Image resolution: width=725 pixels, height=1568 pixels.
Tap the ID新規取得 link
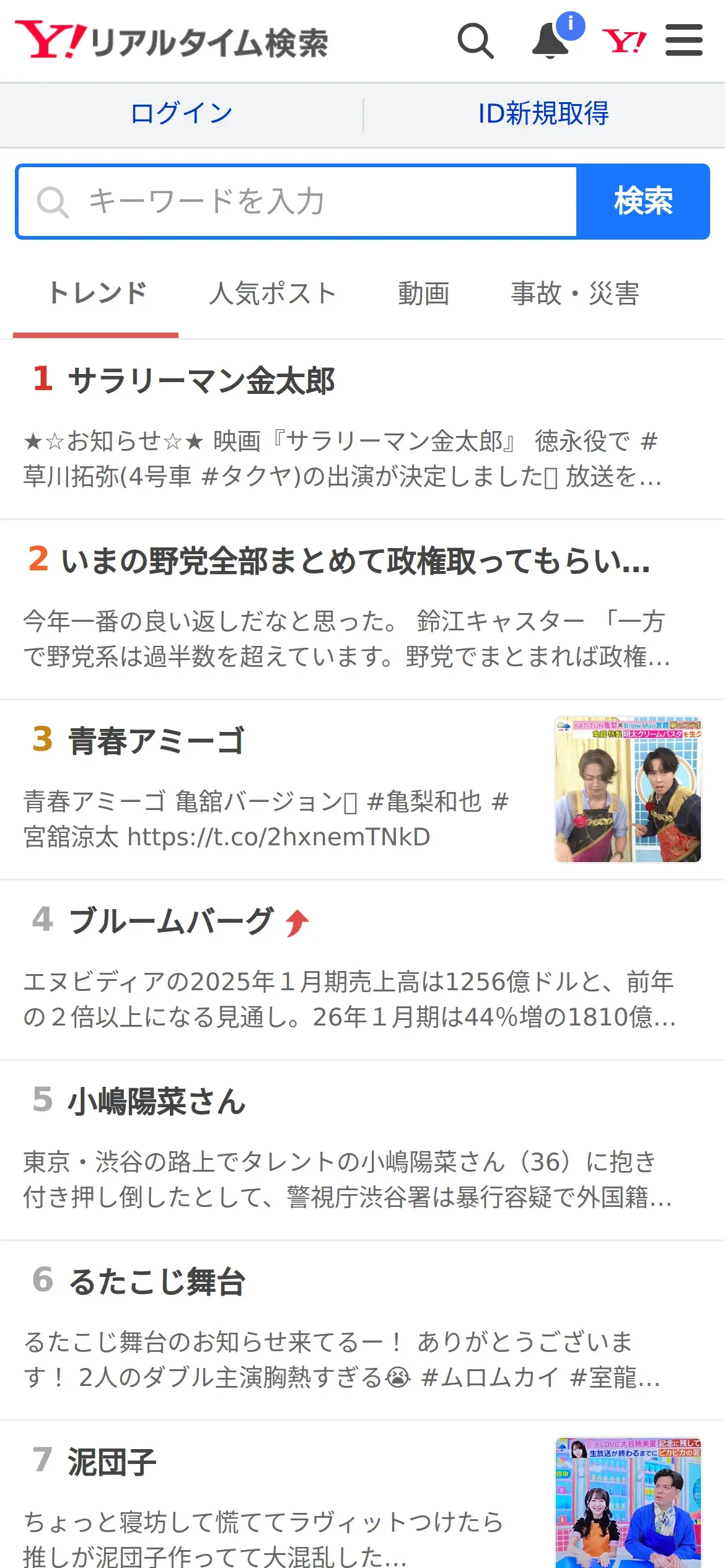click(543, 114)
